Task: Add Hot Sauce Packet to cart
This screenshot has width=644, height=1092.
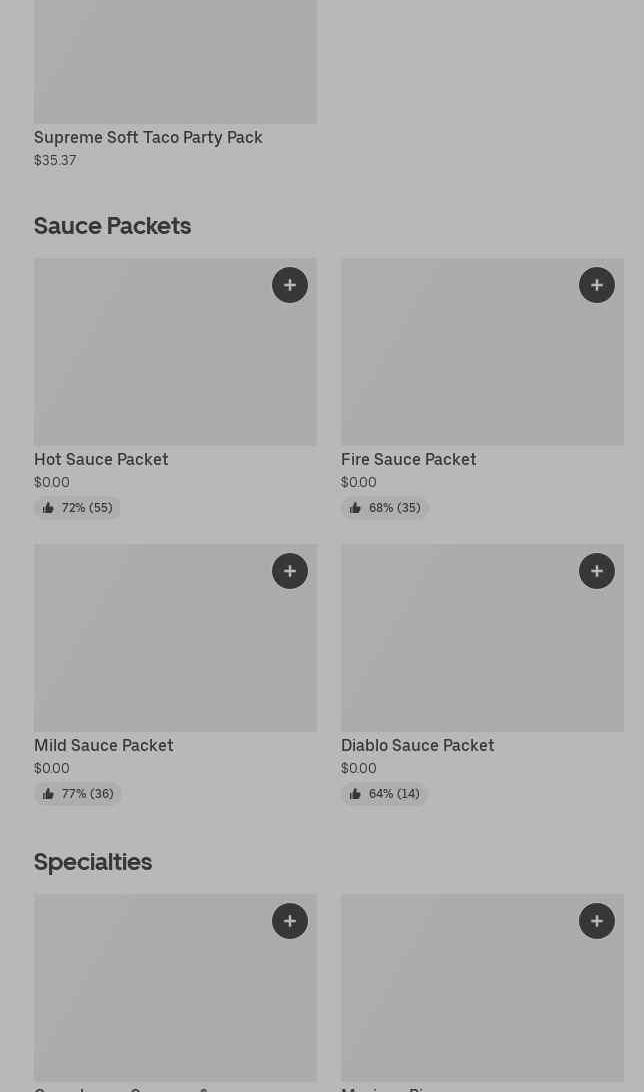Action: [x=290, y=285]
